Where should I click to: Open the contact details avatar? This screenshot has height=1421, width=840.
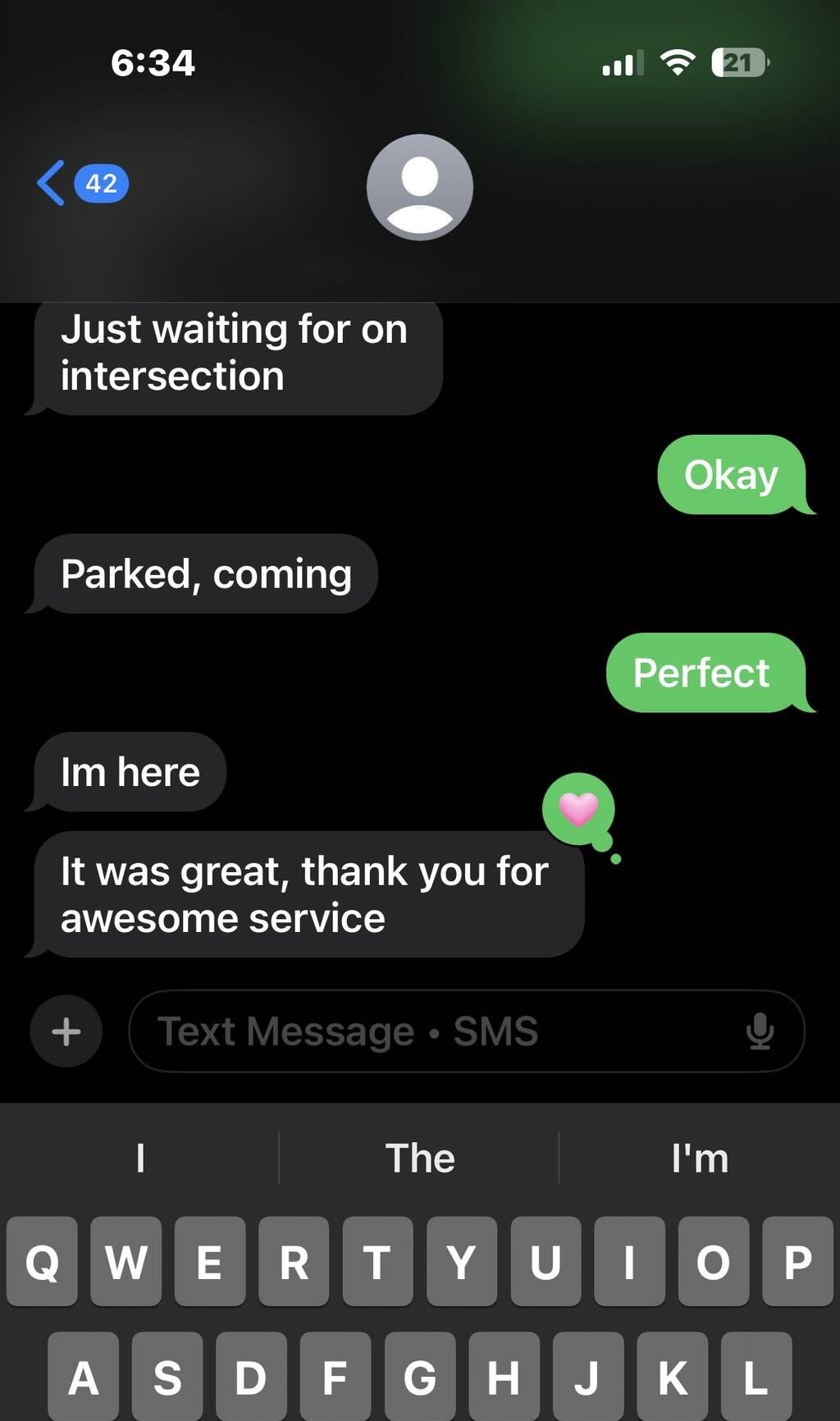tap(419, 187)
